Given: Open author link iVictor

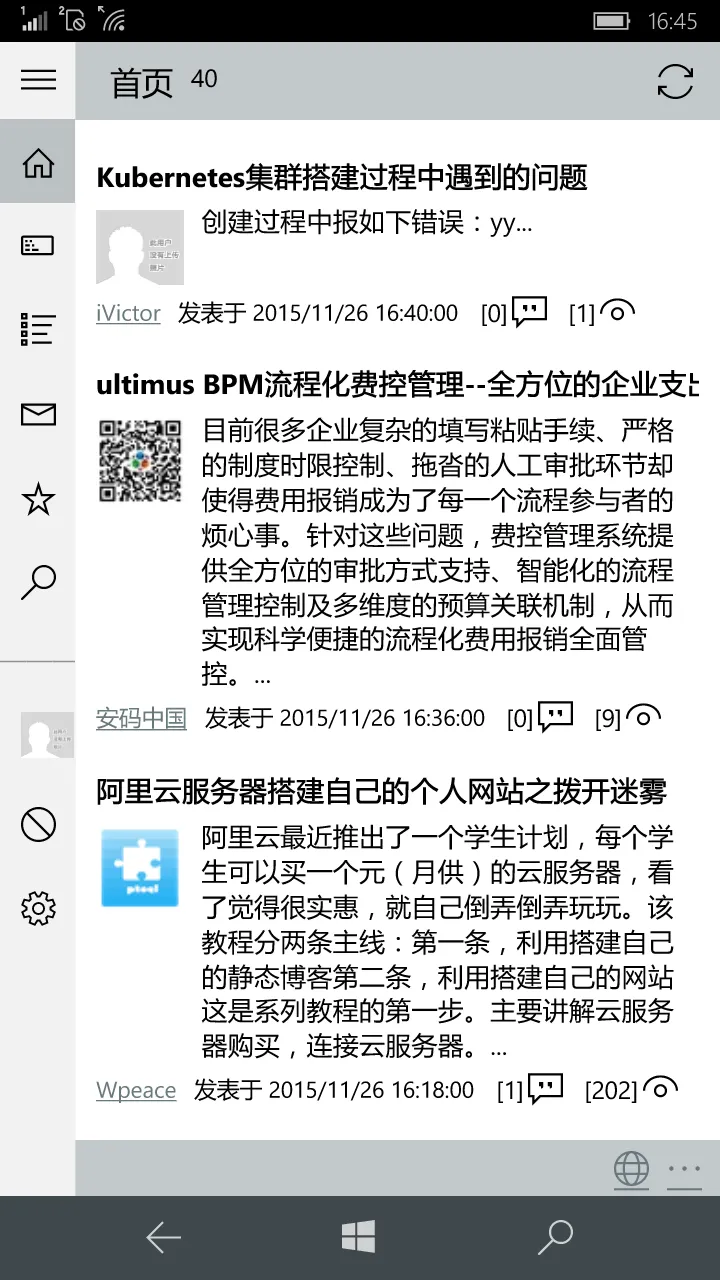Looking at the screenshot, I should [128, 313].
